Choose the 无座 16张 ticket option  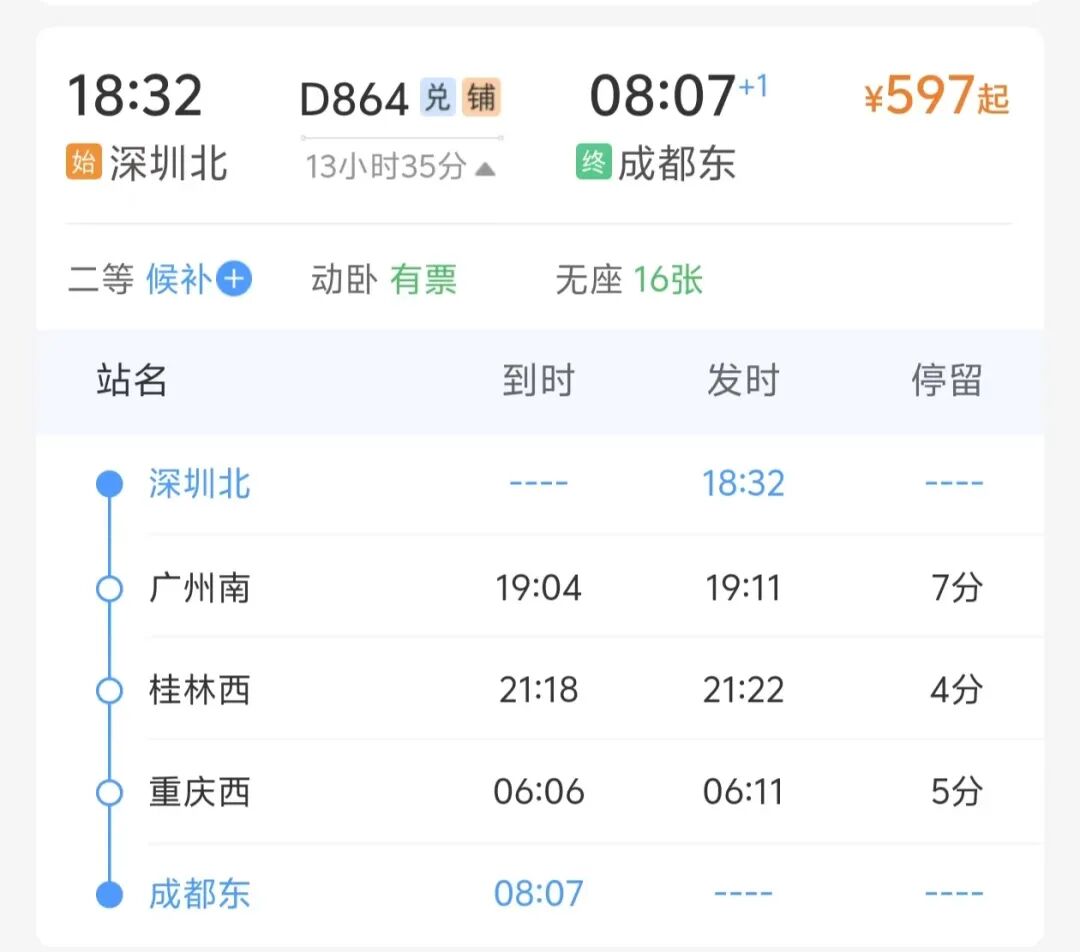click(x=629, y=280)
